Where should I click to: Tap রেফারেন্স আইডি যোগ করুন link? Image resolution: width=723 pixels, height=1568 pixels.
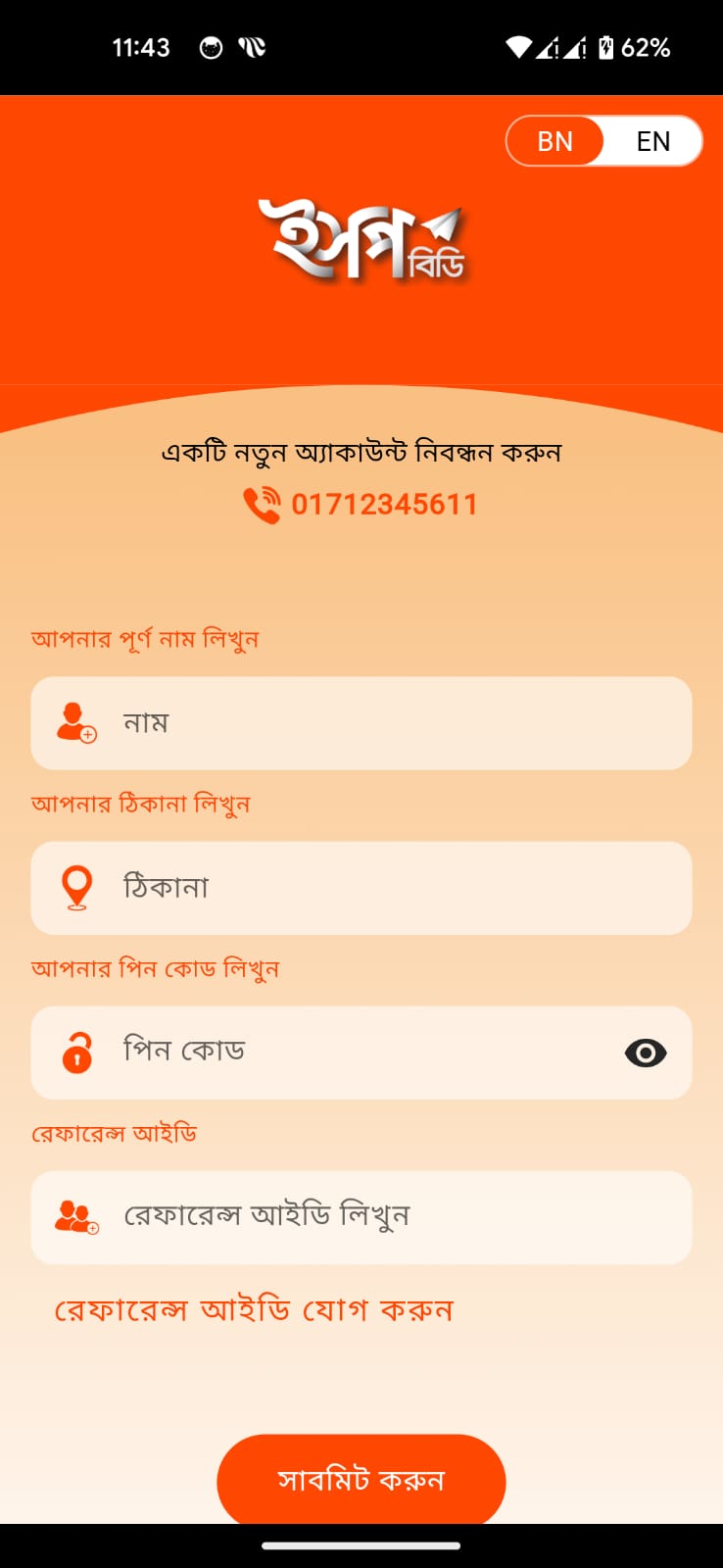point(254,1310)
